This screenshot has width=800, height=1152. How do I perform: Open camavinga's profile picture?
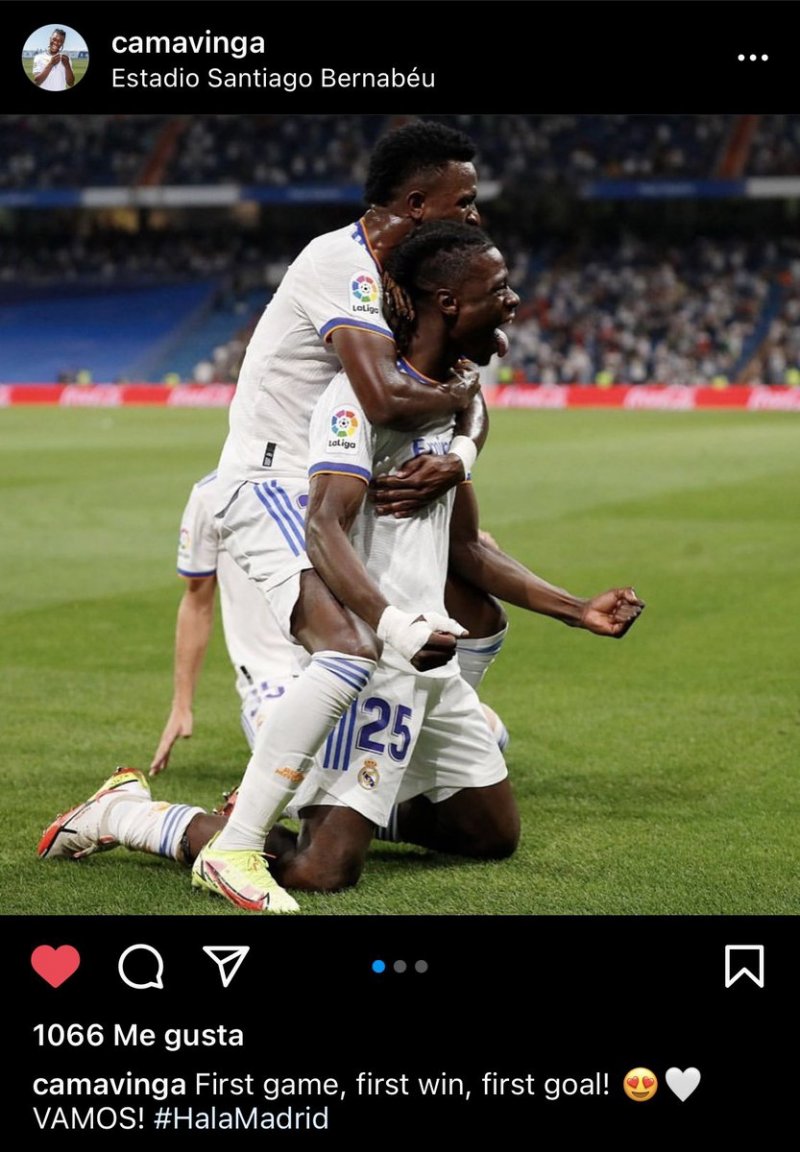pyautogui.click(x=55, y=58)
